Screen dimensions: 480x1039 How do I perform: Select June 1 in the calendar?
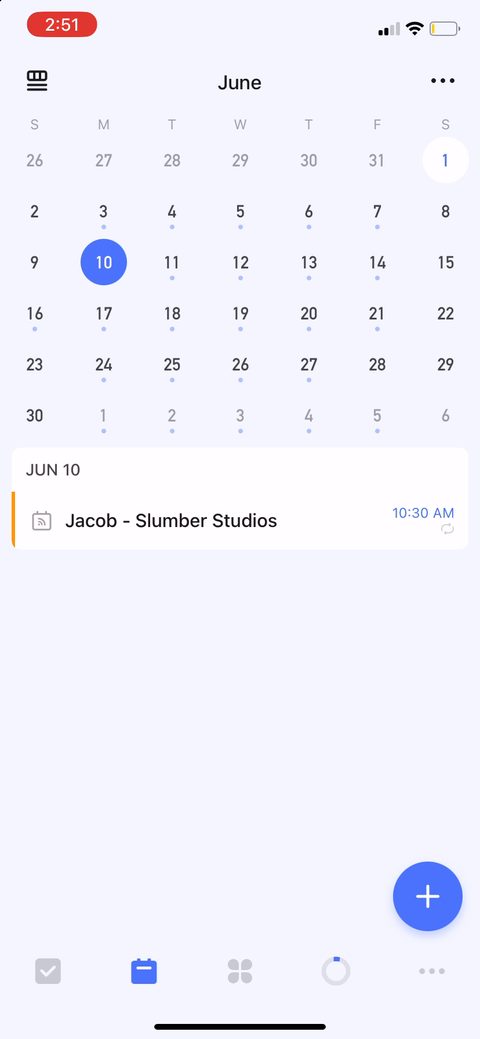445,160
